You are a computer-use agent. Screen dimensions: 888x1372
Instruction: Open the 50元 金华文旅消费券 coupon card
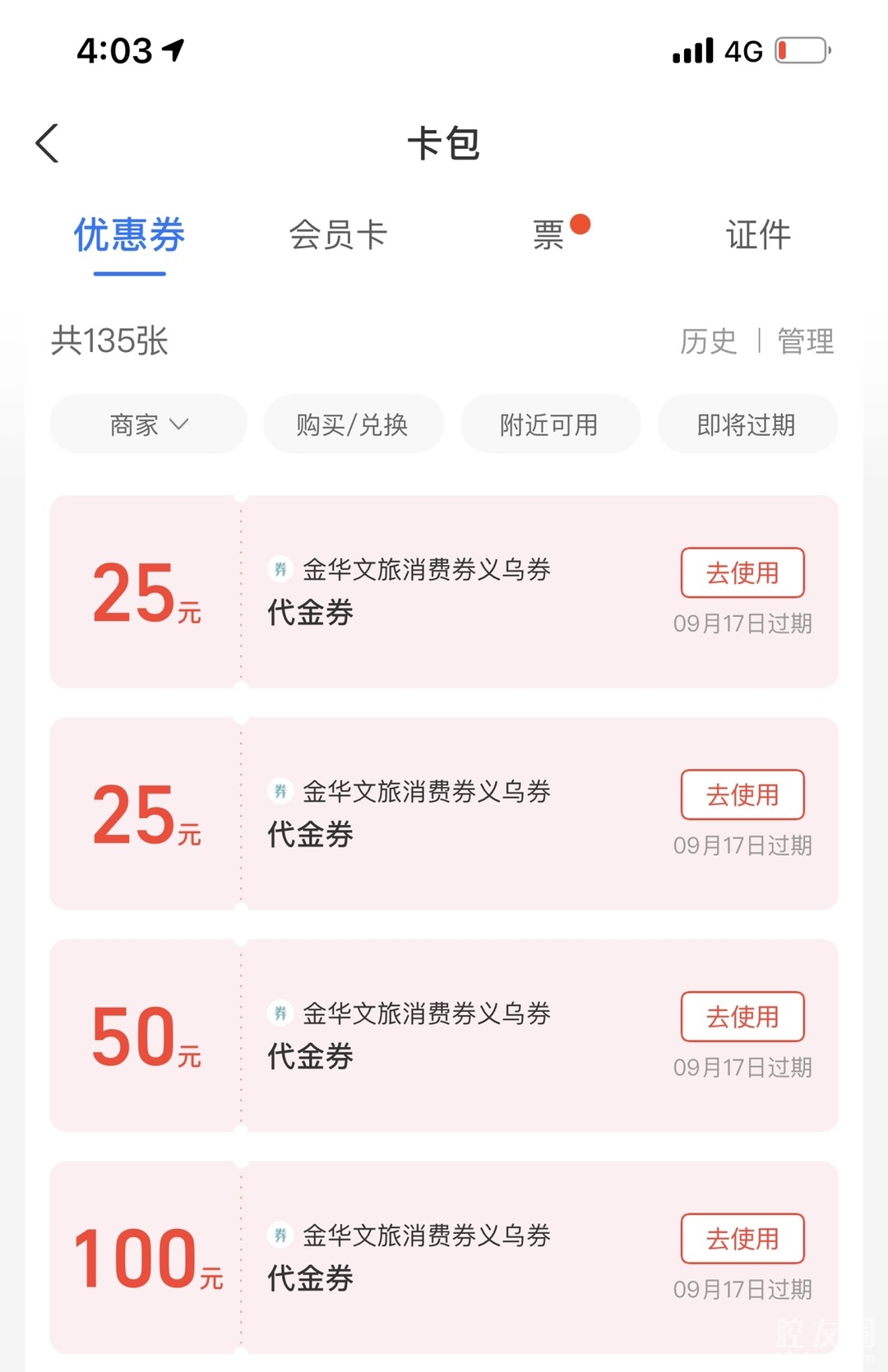428,1036
